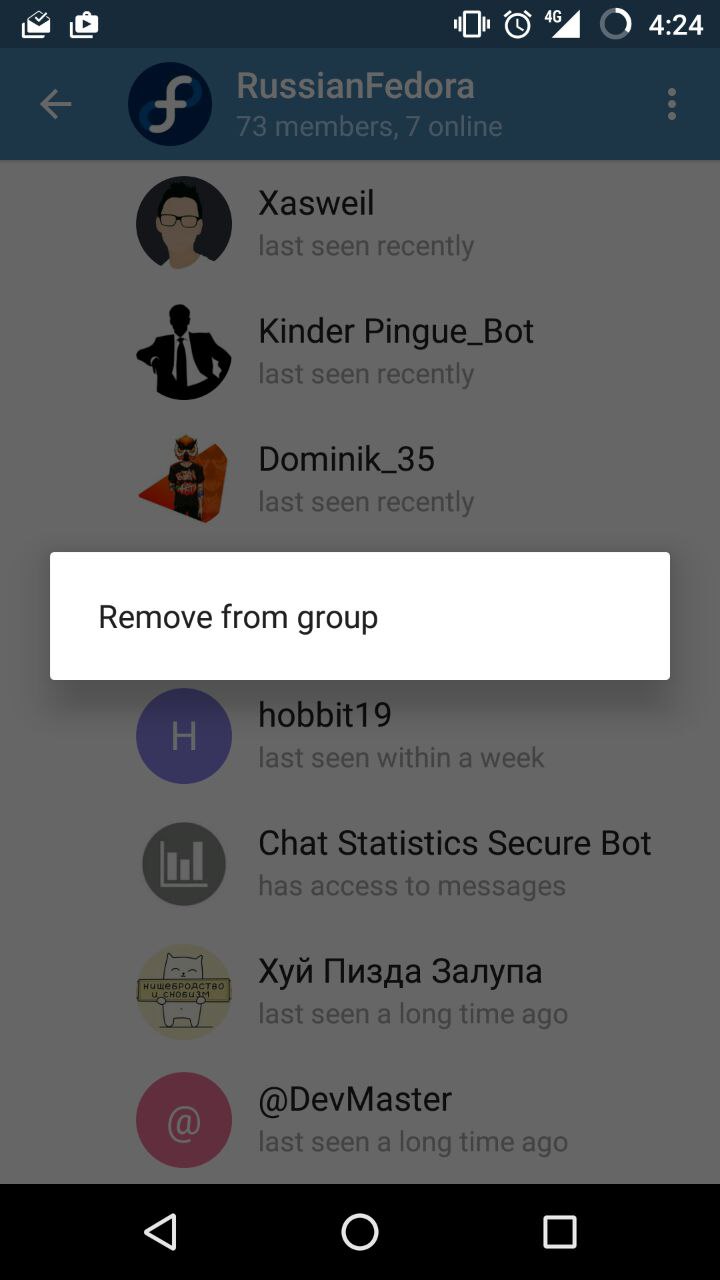Tap the system back button
The image size is (720, 1280).
[161, 1232]
